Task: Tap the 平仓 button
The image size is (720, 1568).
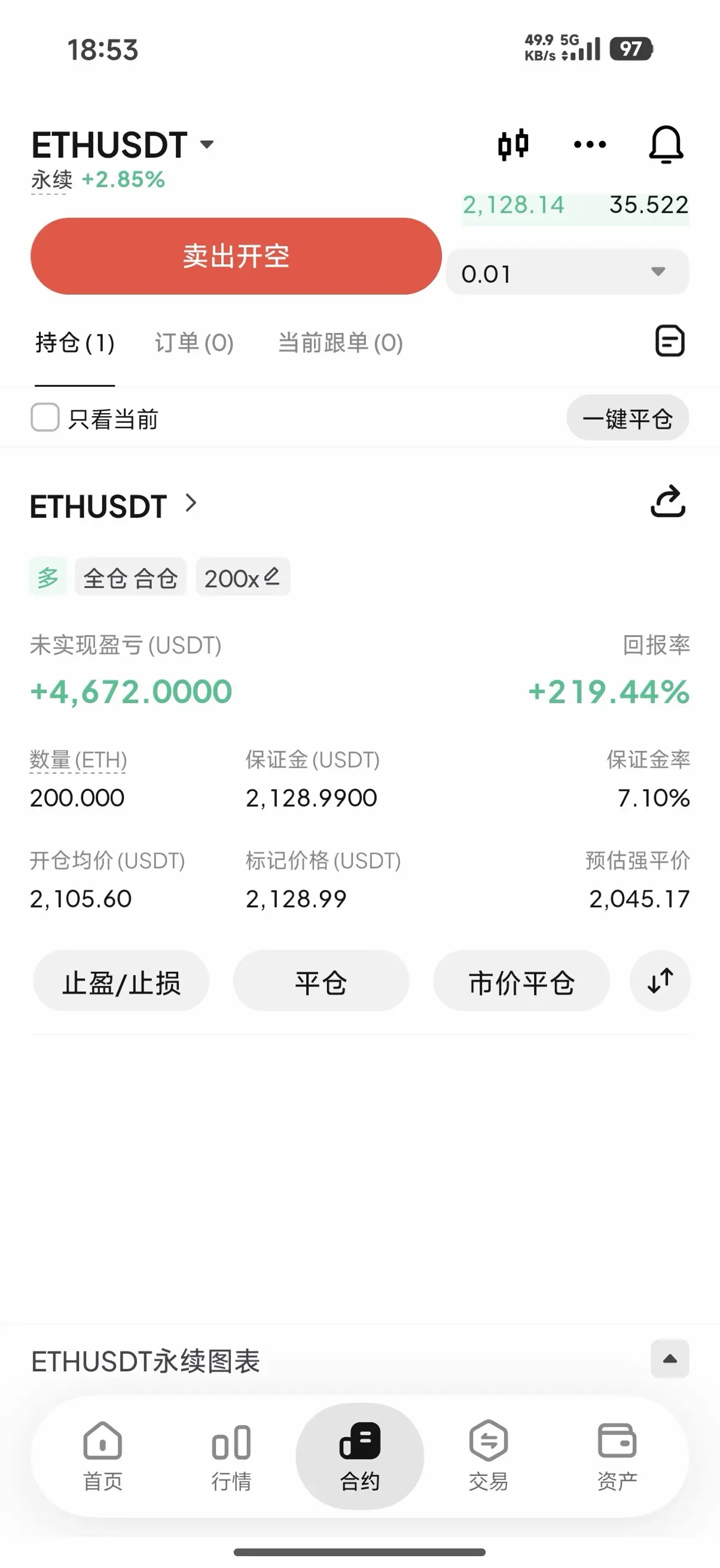Action: point(321,982)
